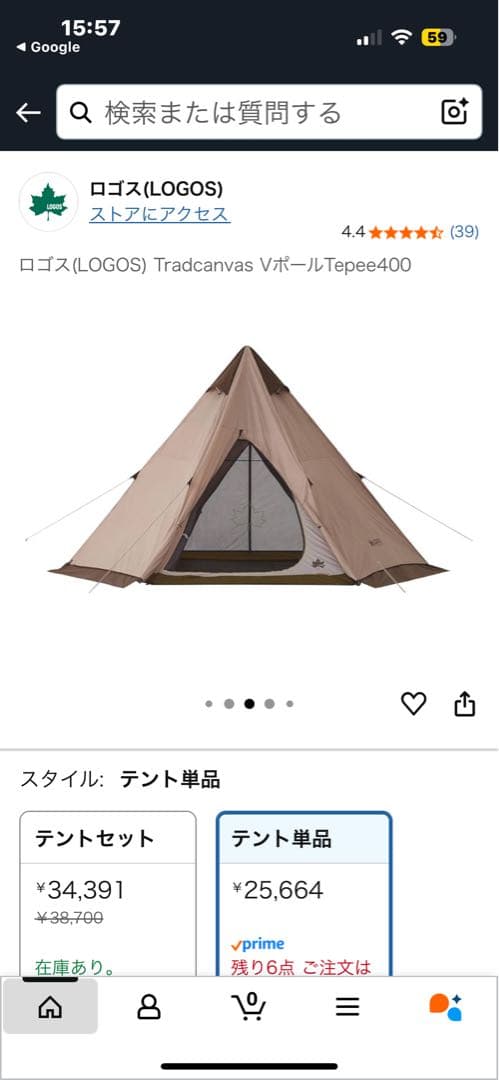Open the shopping cart tab
The height and width of the screenshot is (1080, 499).
pos(248,1008)
